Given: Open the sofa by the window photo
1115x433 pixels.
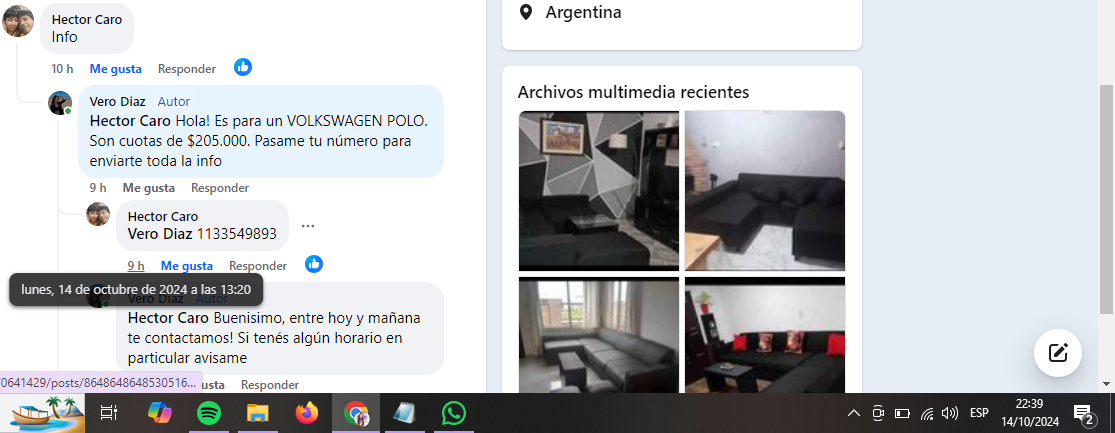Looking at the screenshot, I should (598, 334).
